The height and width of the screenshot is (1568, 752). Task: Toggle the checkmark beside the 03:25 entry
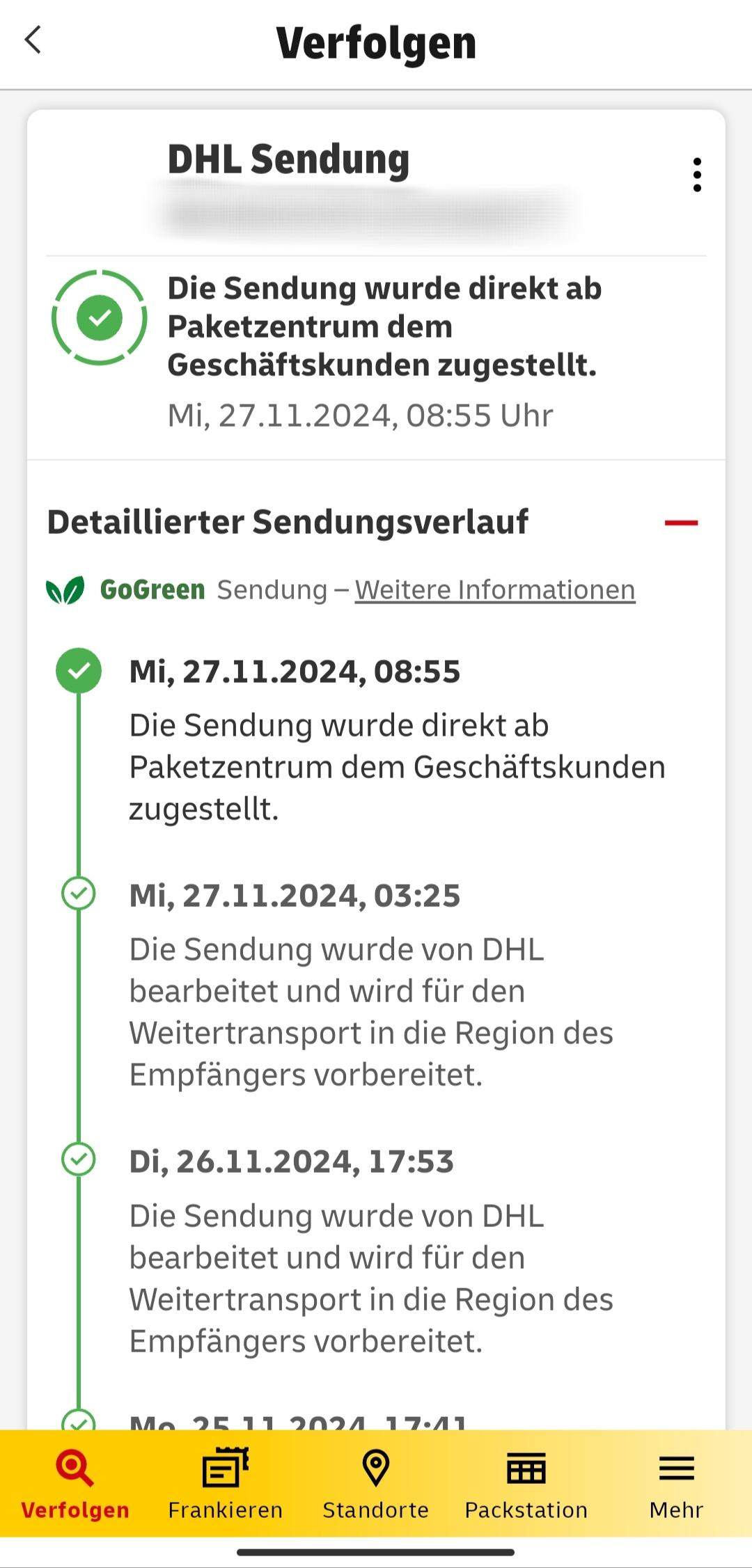point(79,894)
